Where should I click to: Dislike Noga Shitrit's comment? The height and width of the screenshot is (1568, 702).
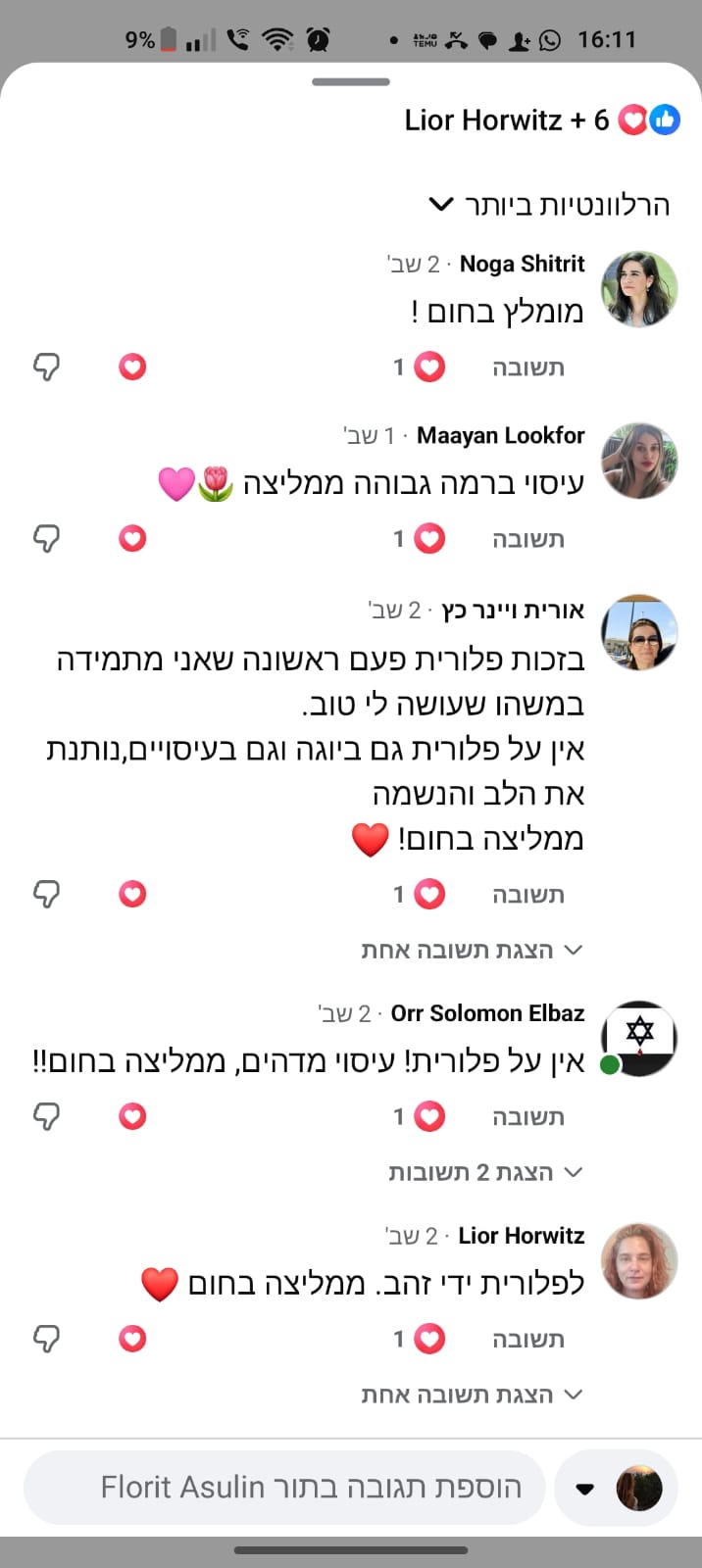[46, 367]
